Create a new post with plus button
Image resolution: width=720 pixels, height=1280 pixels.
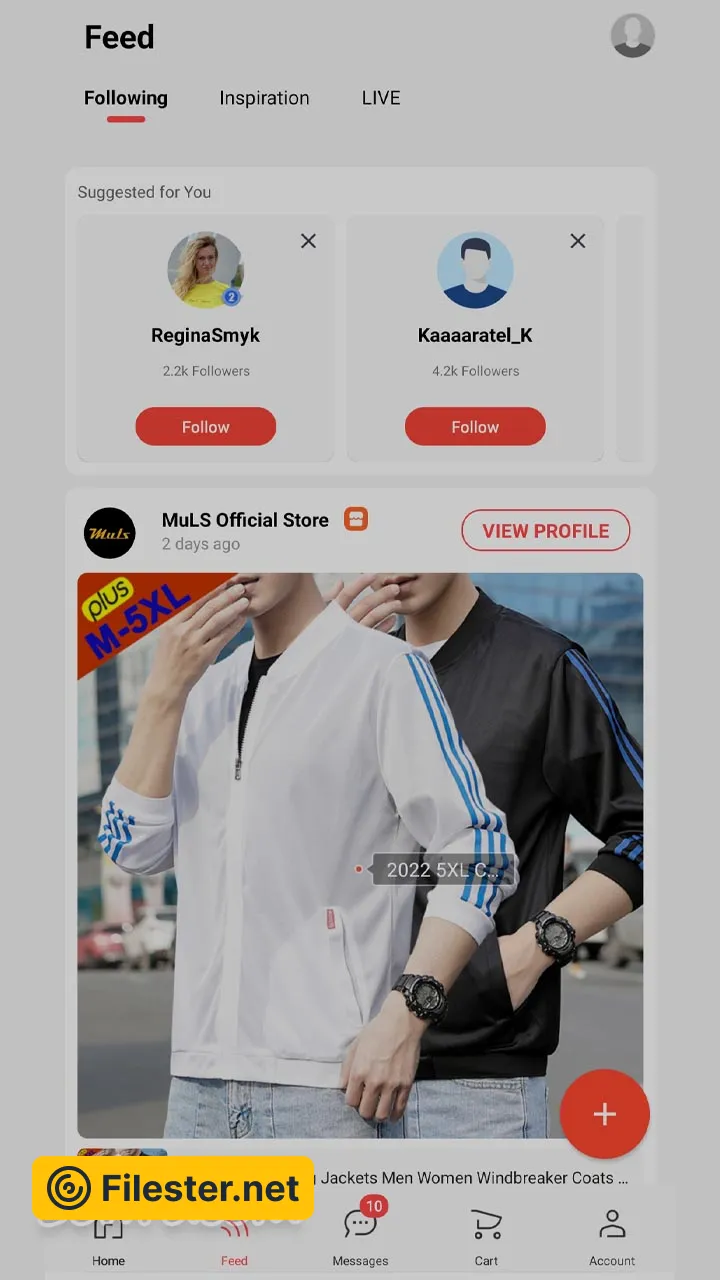point(604,1114)
